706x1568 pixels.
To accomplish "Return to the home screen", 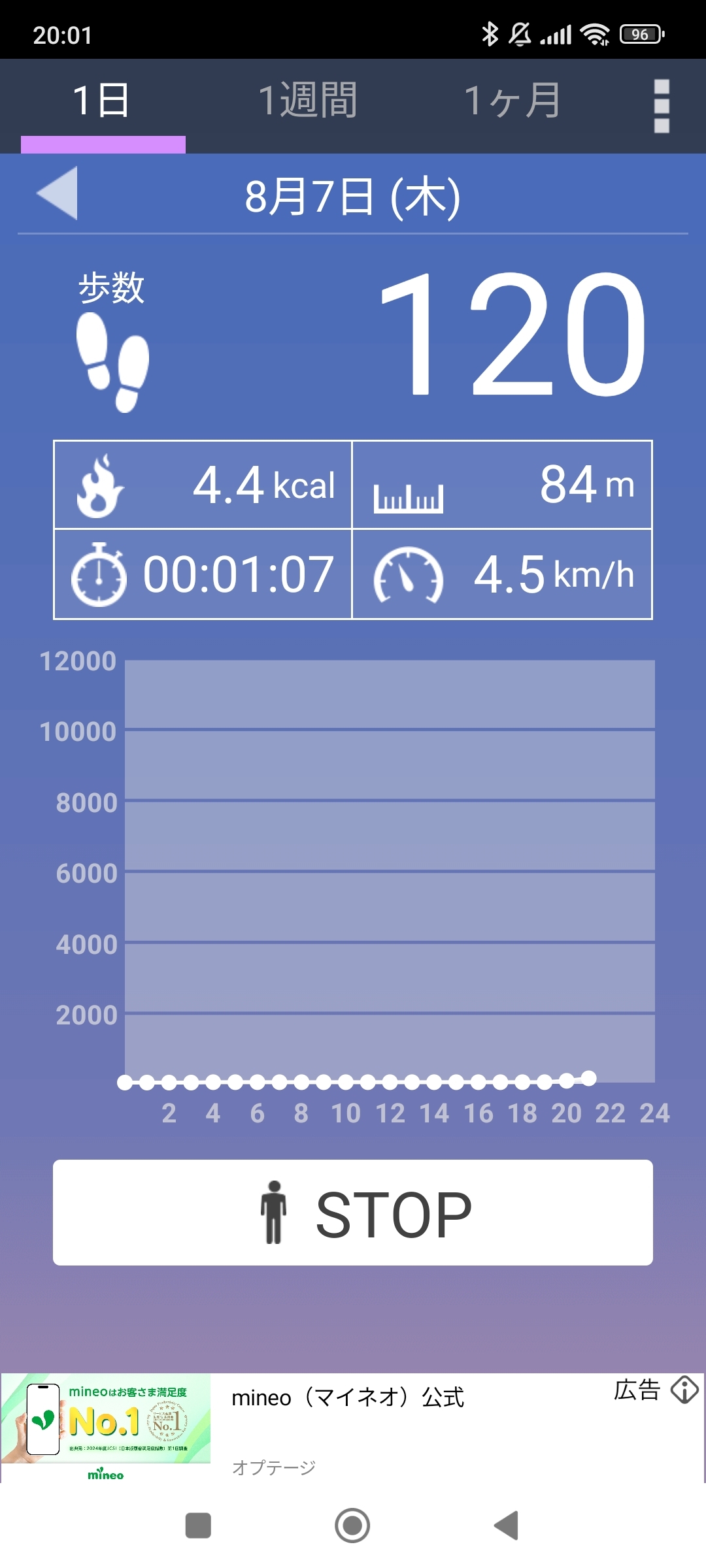I will pyautogui.click(x=352, y=1526).
